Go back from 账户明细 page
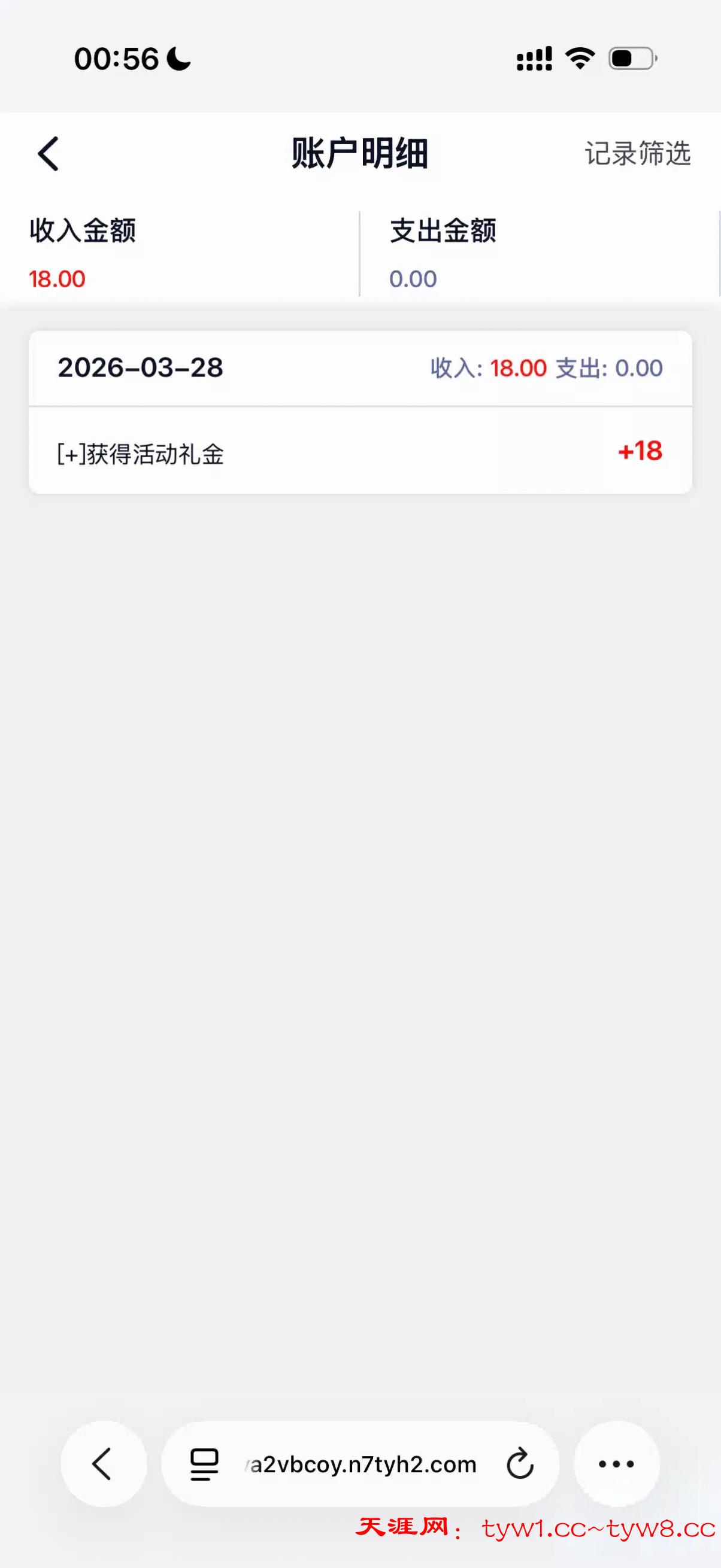Image resolution: width=721 pixels, height=1568 pixels. (x=49, y=153)
